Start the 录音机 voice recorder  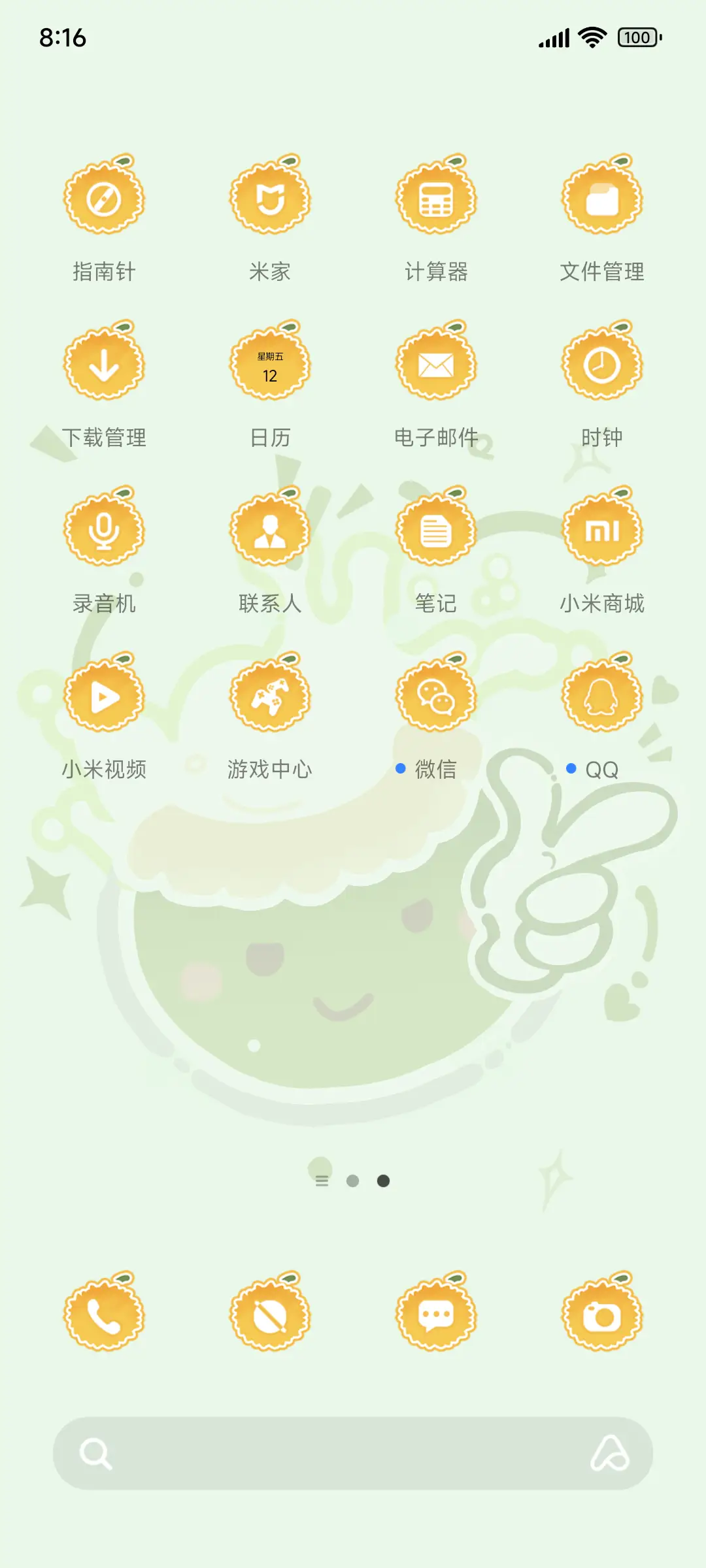(105, 531)
